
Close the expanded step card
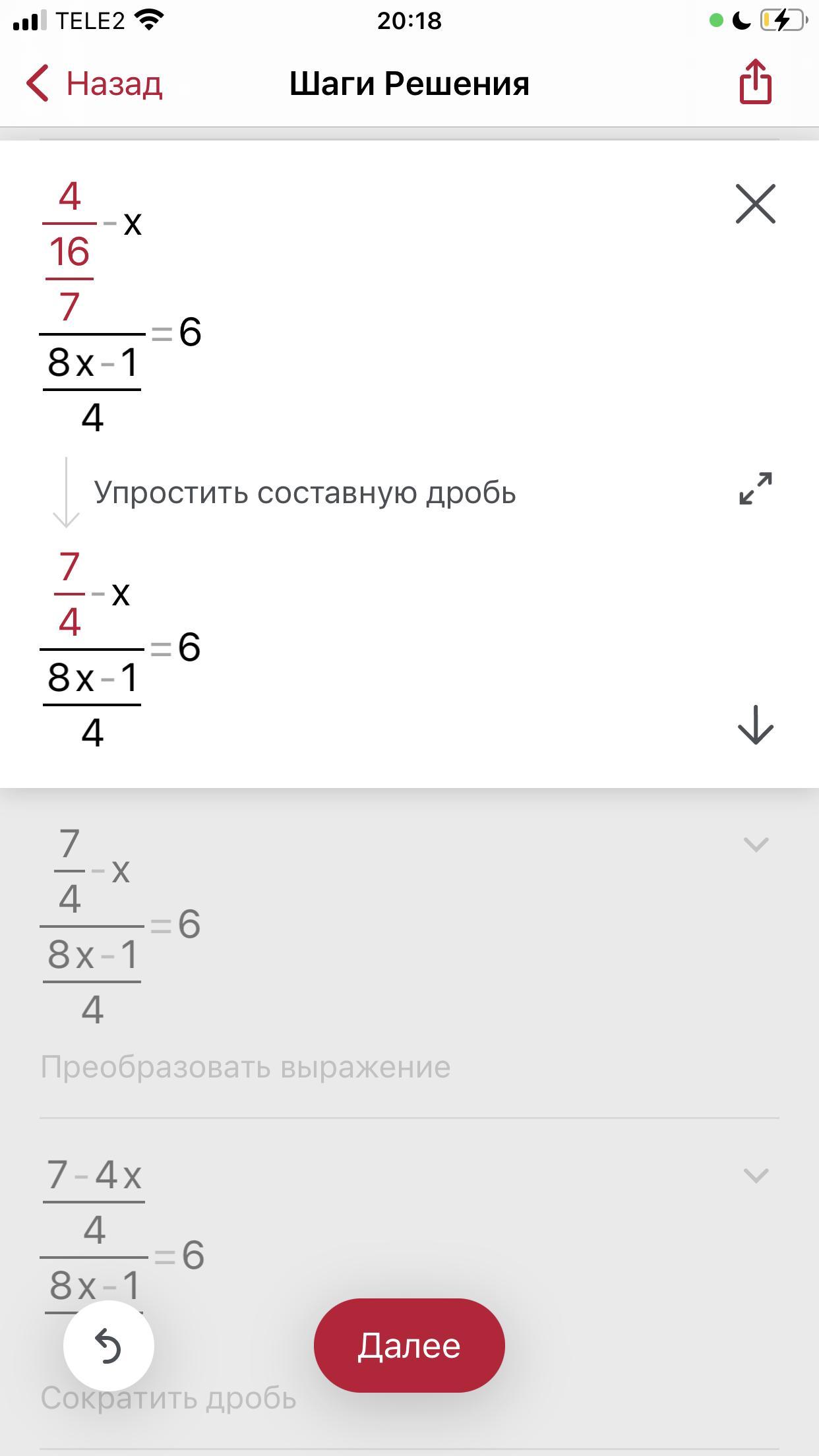coord(756,204)
